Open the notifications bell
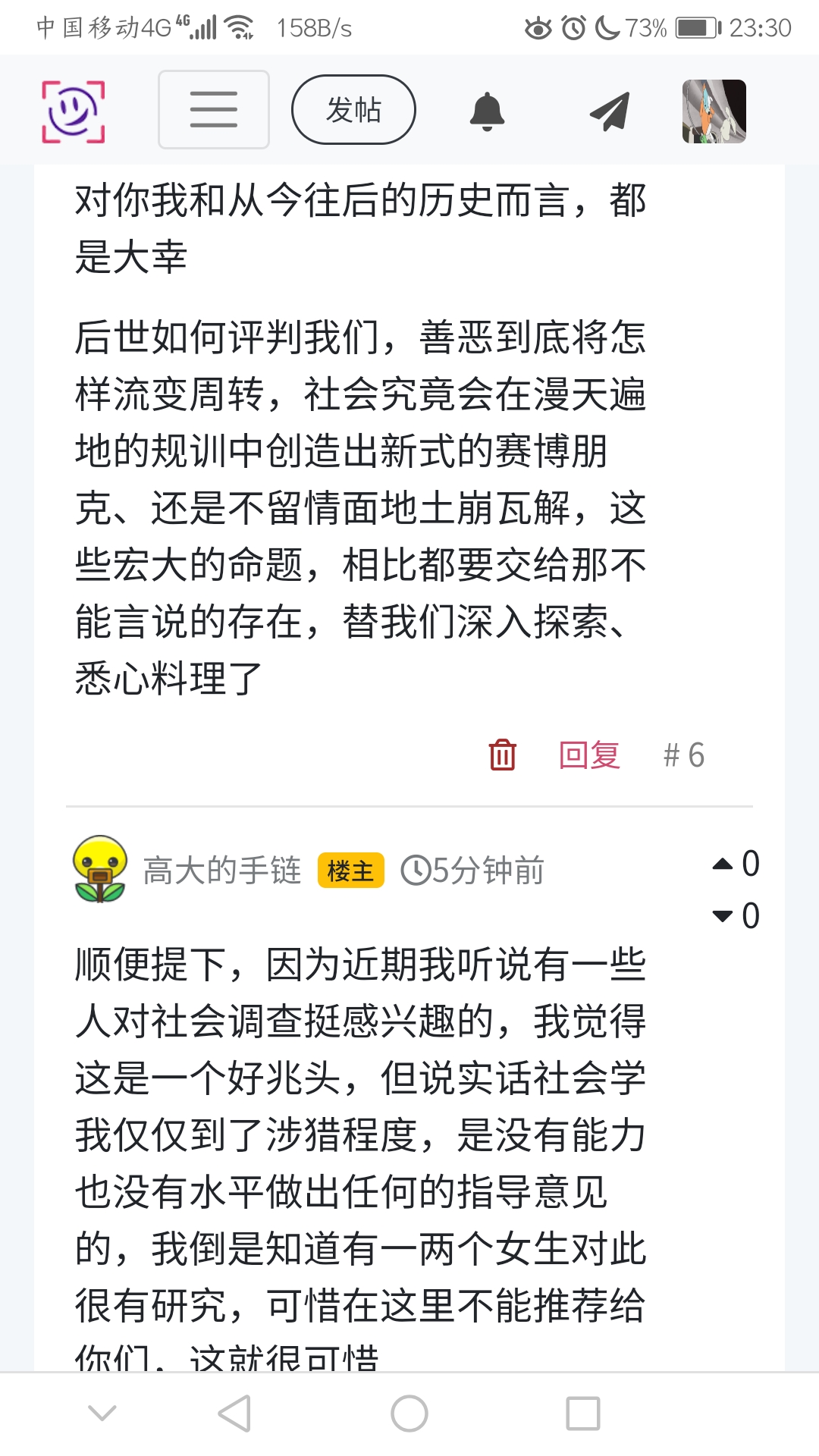 pos(487,111)
